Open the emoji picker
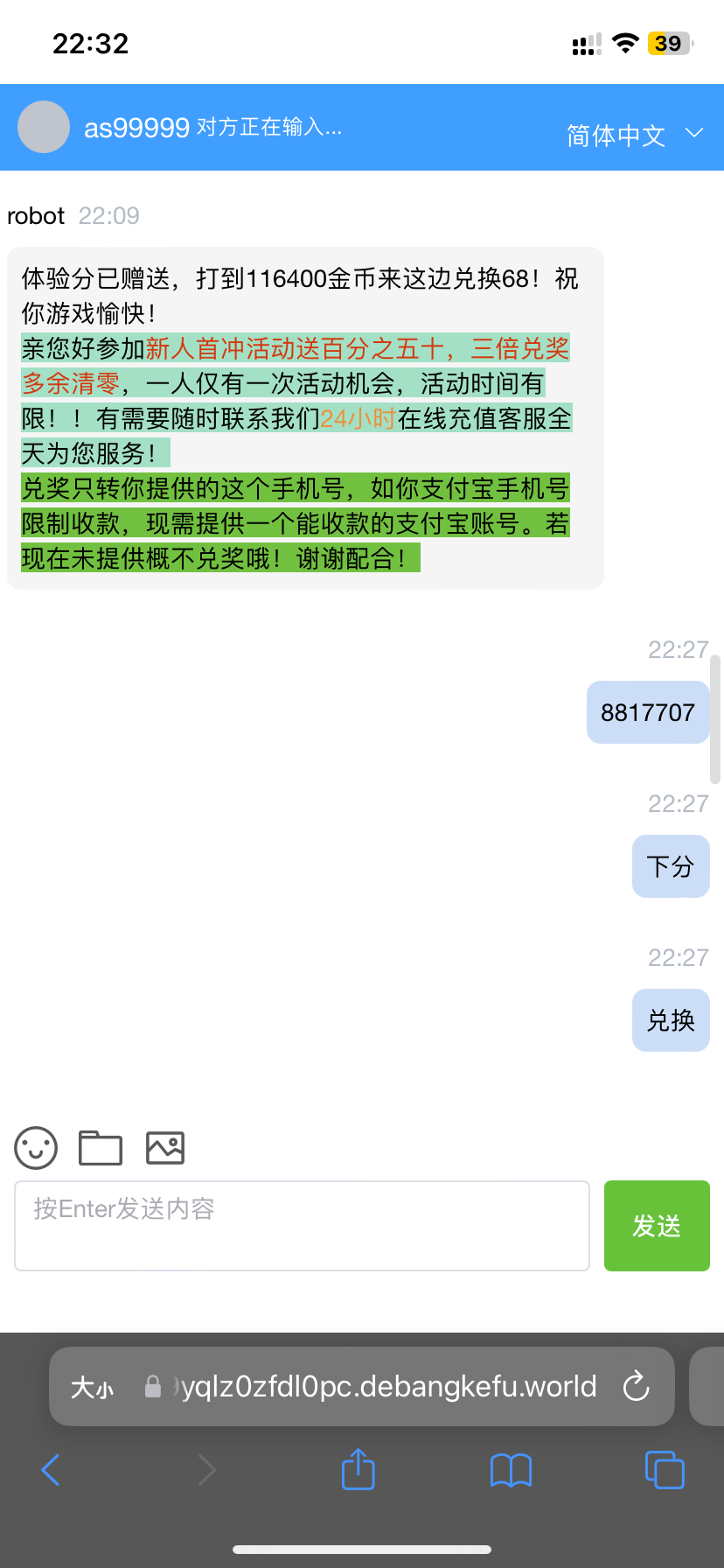Image resolution: width=724 pixels, height=1568 pixels. [36, 1147]
